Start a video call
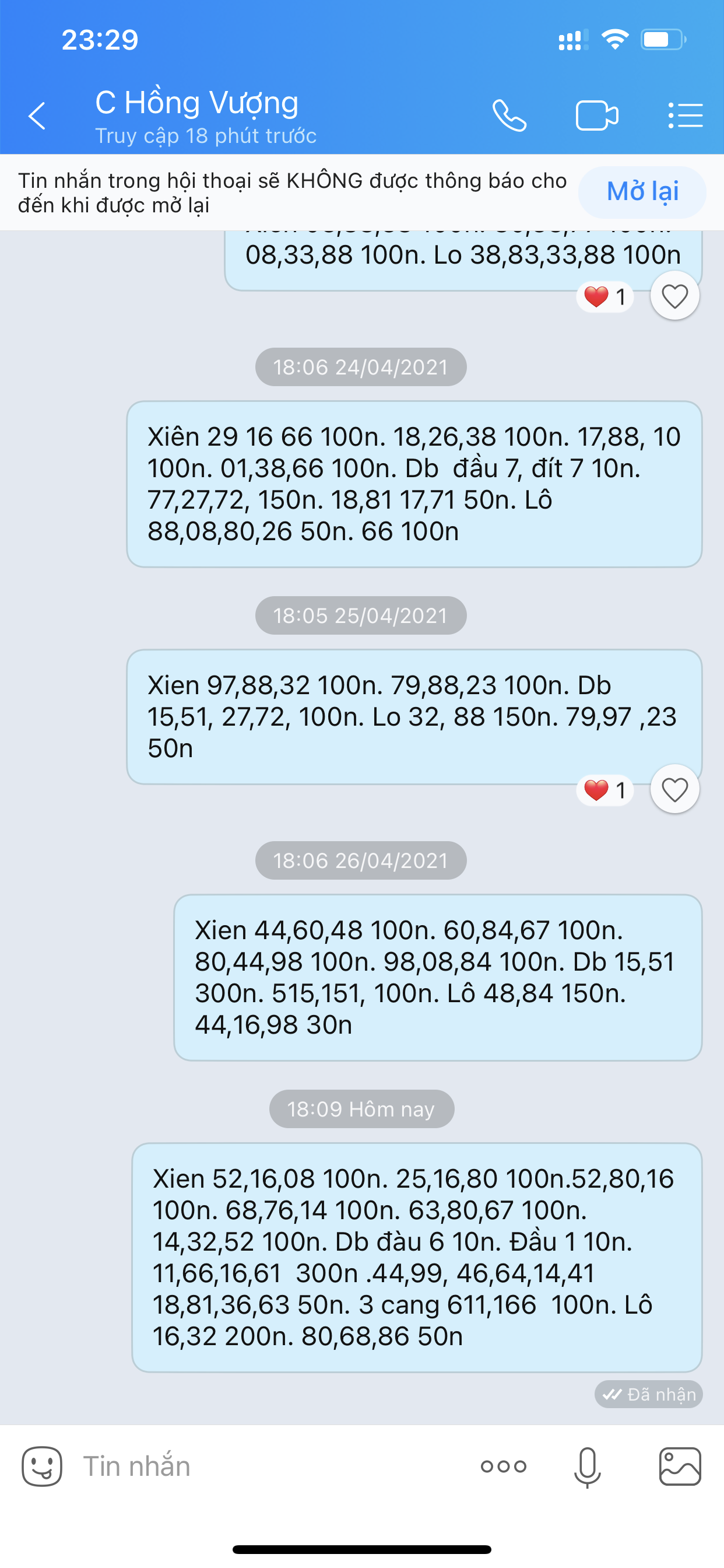Image resolution: width=724 pixels, height=1568 pixels. (x=596, y=116)
